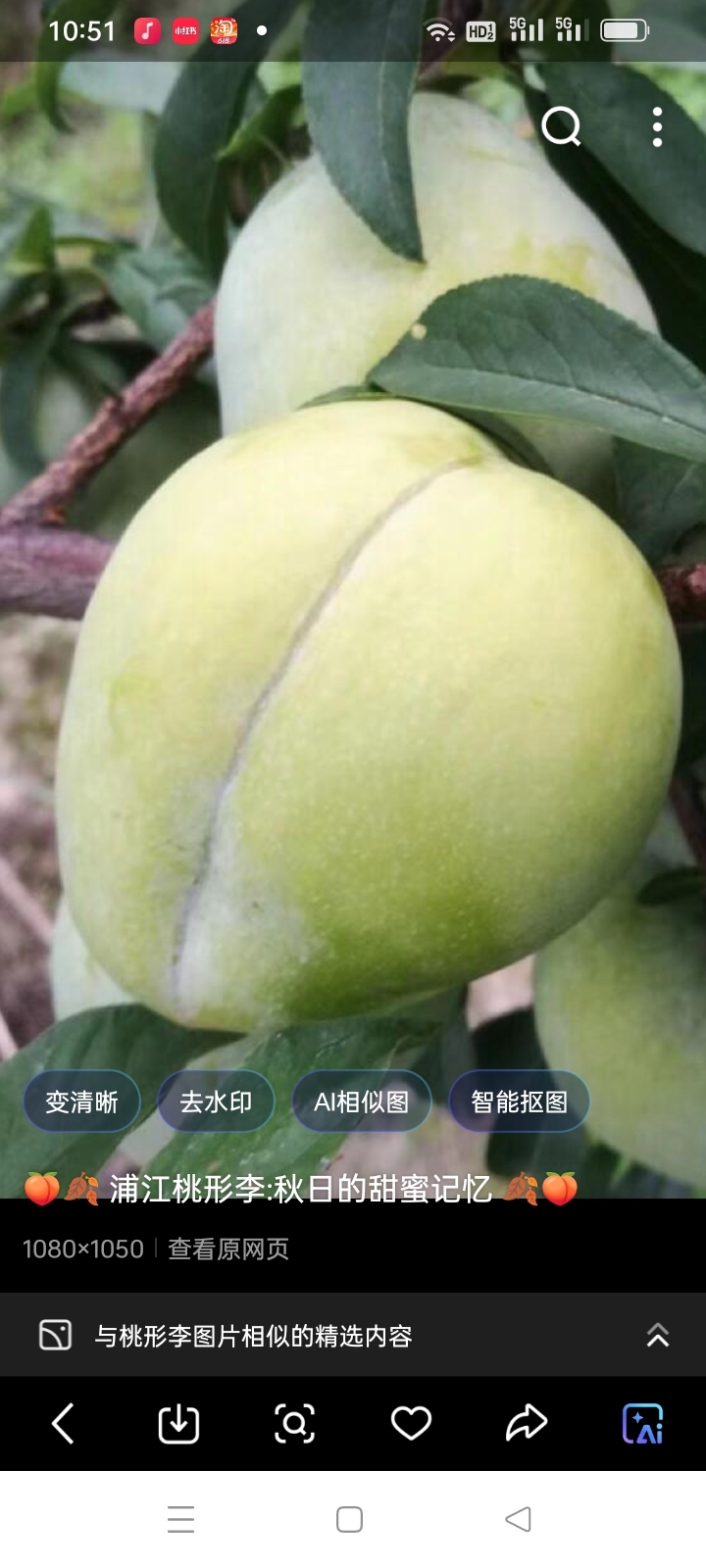Find similar images with AI相似图
This screenshot has height=1568, width=706.
tap(362, 1102)
